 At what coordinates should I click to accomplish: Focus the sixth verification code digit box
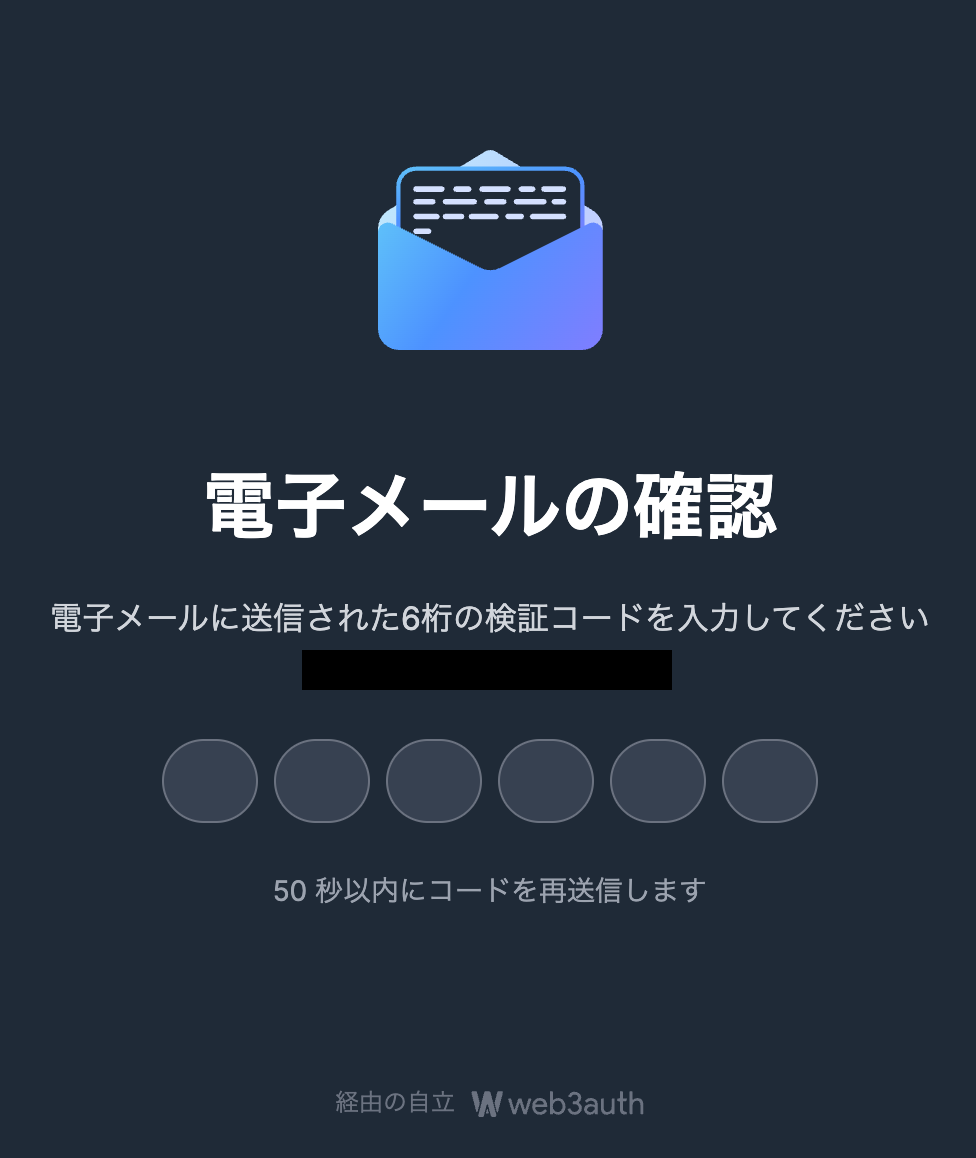[x=770, y=781]
